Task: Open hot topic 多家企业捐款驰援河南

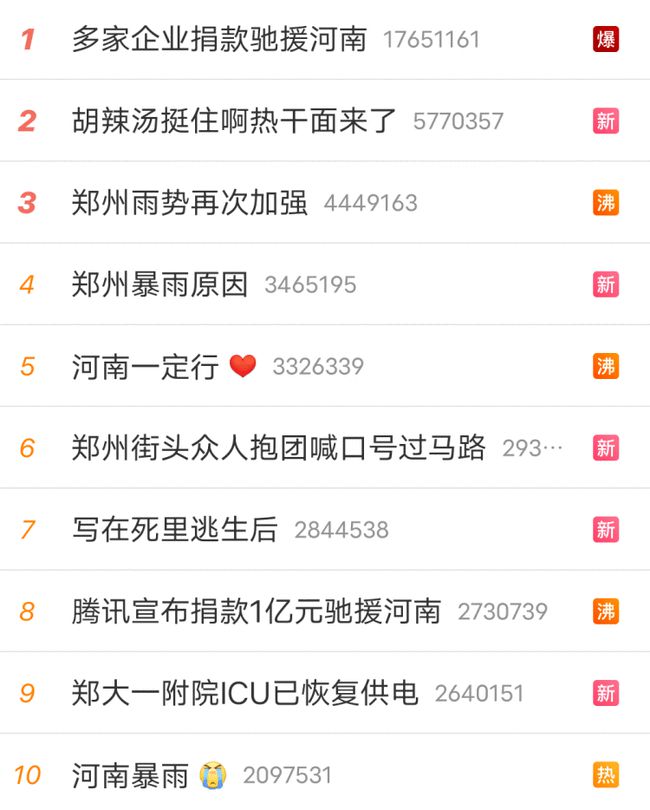Action: [219, 40]
